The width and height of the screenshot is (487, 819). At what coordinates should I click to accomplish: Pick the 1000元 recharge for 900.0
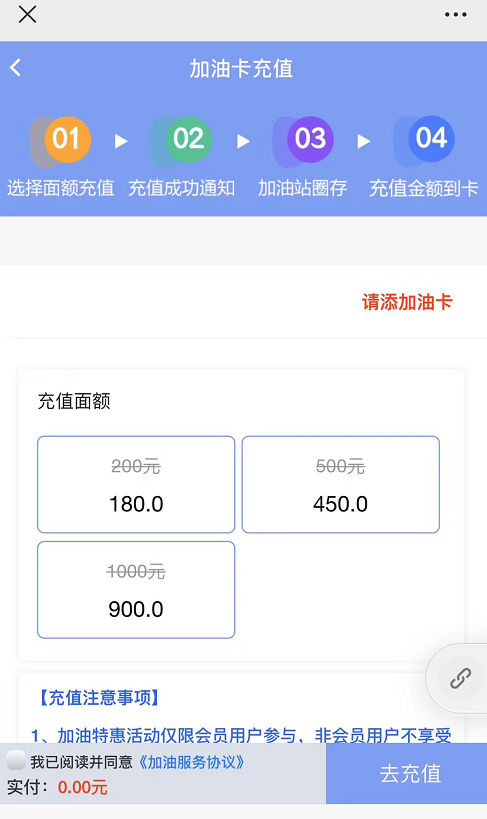(136, 590)
